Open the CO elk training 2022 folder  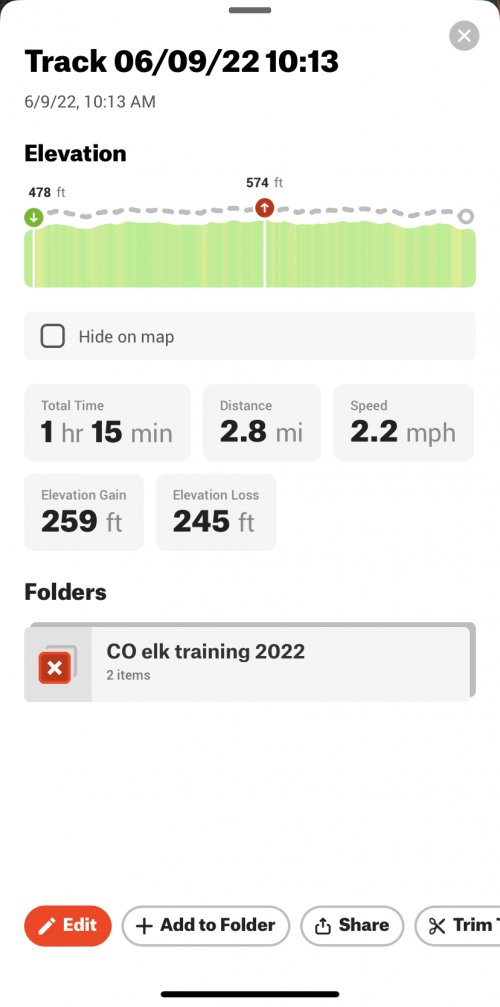(x=250, y=661)
